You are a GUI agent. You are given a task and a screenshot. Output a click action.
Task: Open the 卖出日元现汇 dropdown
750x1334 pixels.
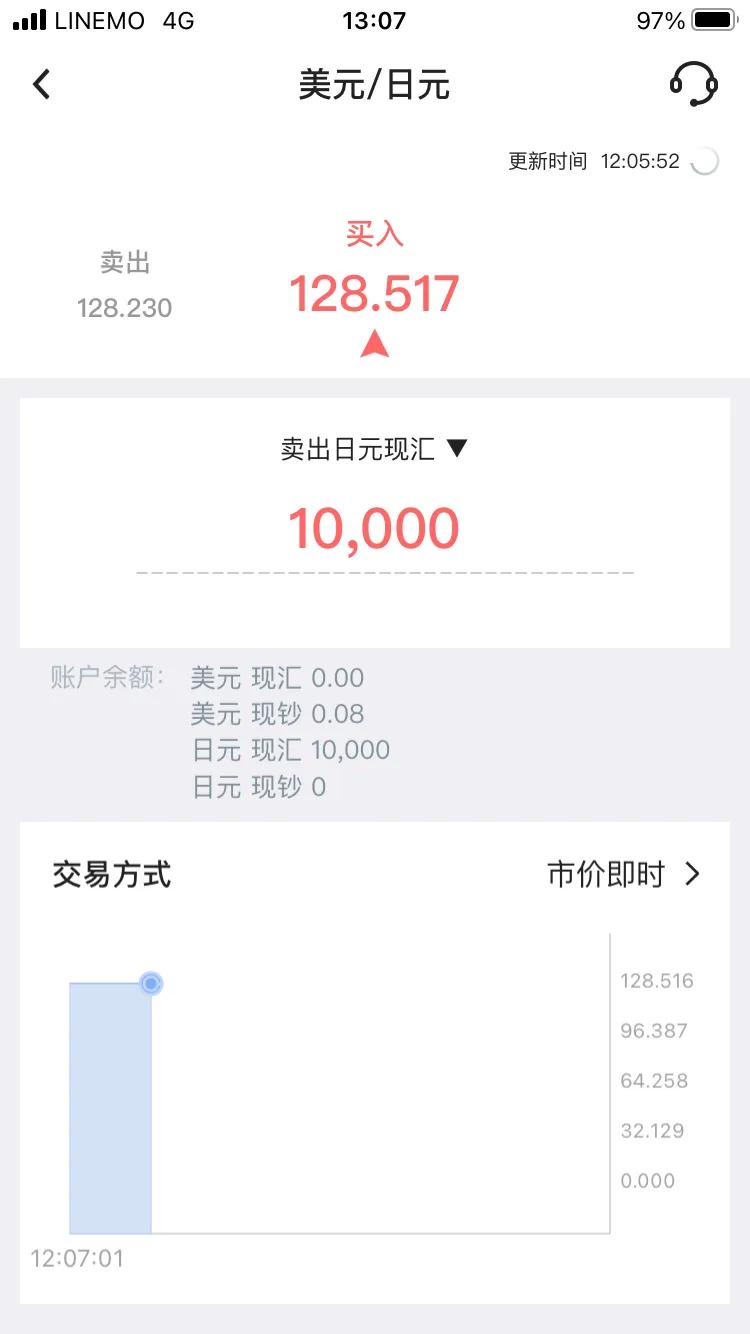374,448
